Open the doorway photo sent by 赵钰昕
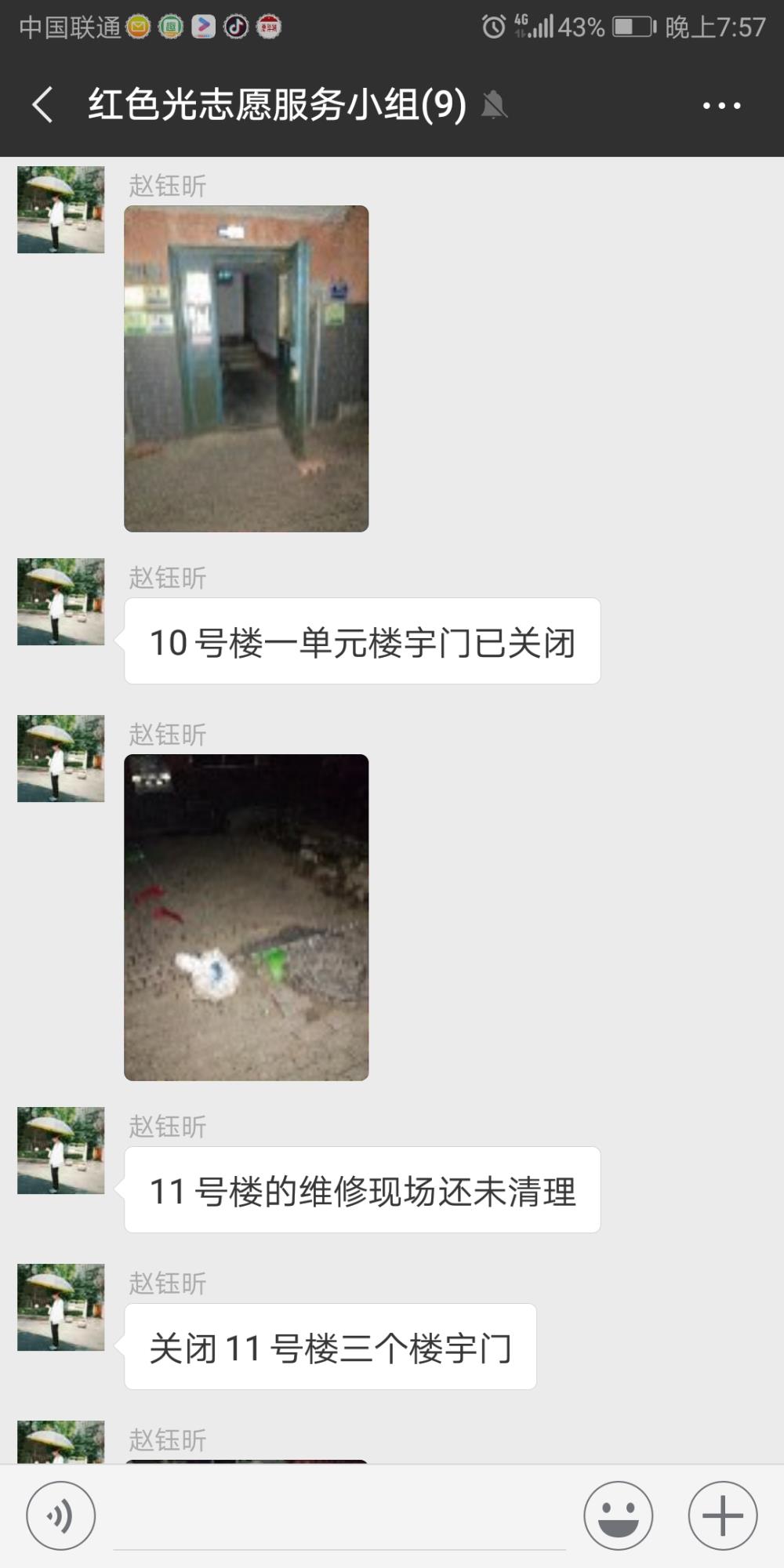The image size is (784, 1568). tap(246, 368)
